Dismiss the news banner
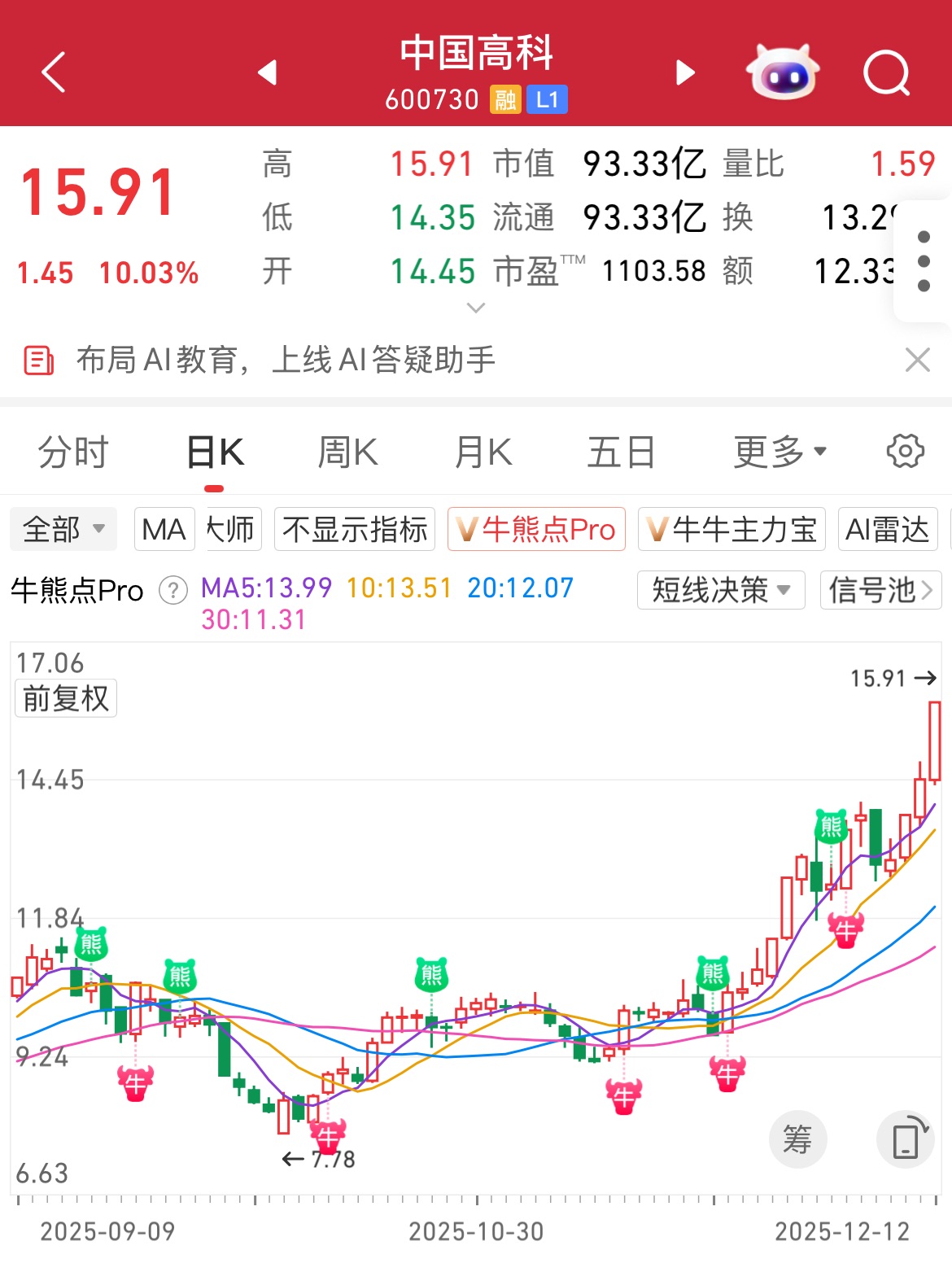This screenshot has height=1272, width=952. click(x=917, y=359)
